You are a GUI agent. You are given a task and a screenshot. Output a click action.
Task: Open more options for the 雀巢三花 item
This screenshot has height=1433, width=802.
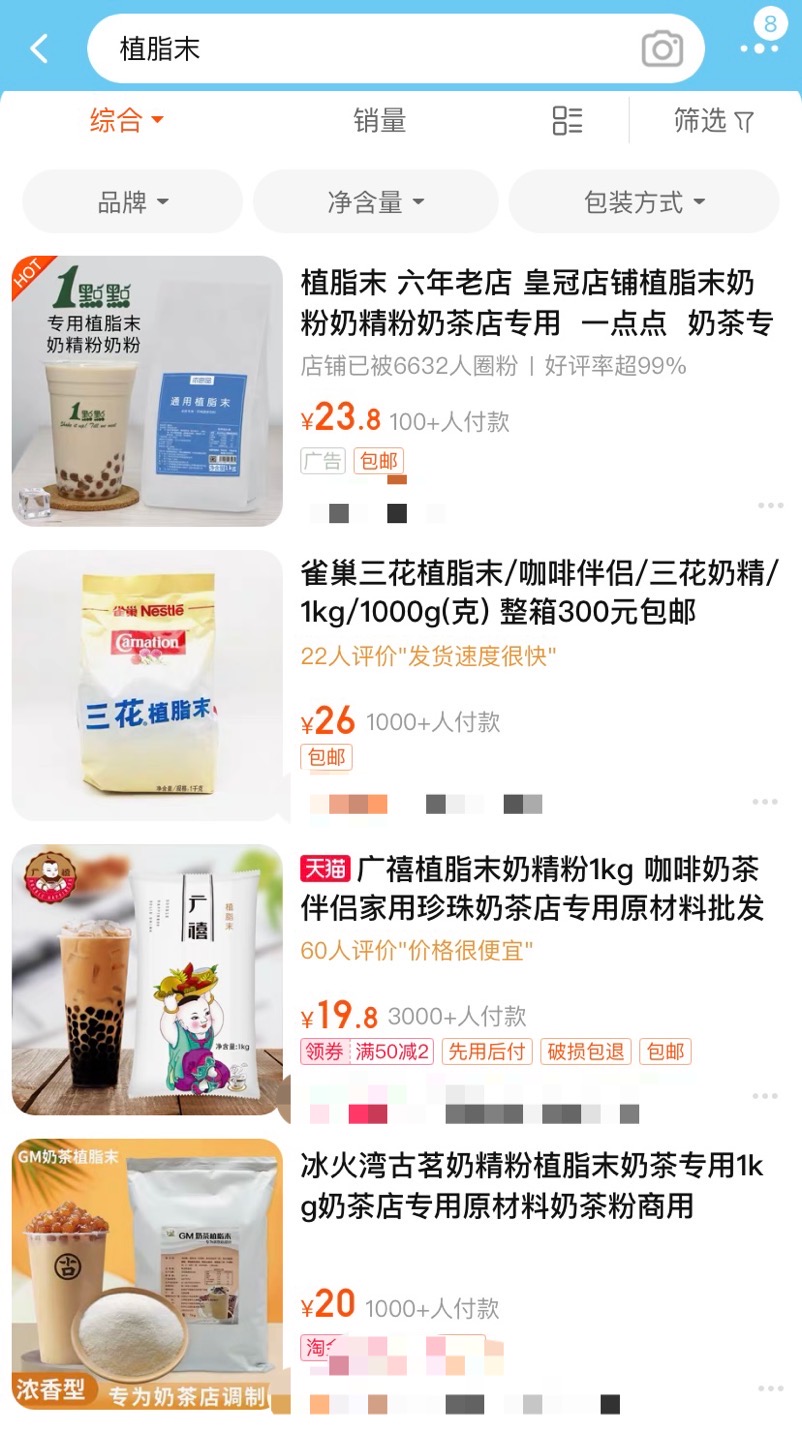point(765,802)
